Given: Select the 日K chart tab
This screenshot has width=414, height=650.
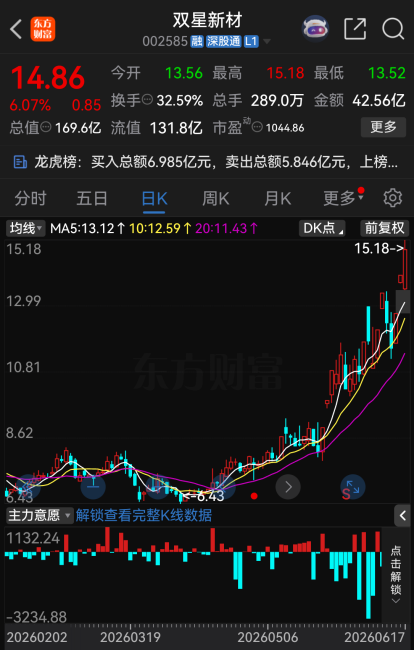Looking at the screenshot, I should click(x=154, y=199).
